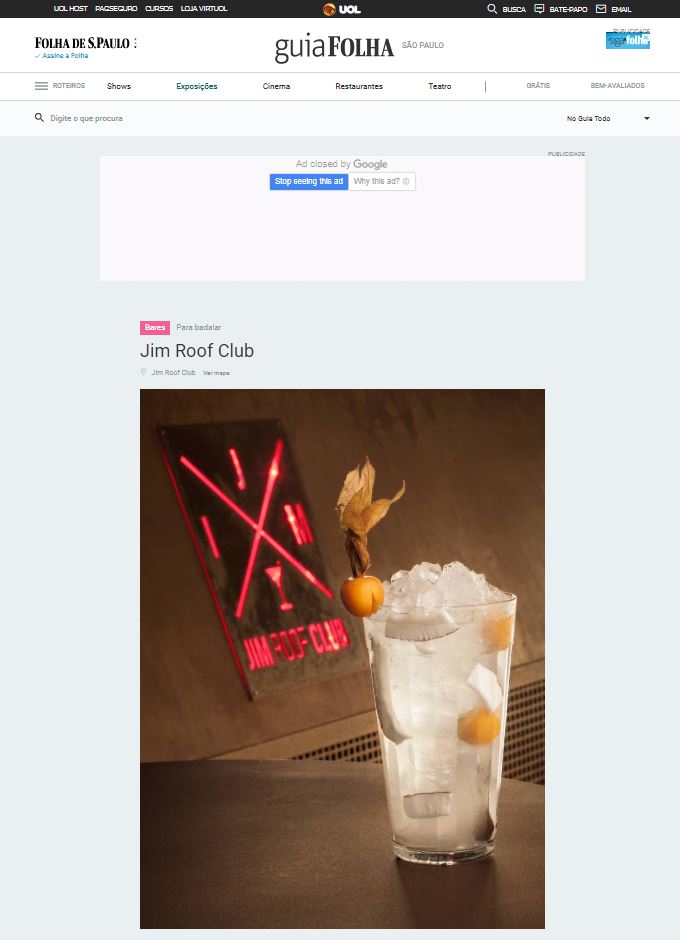Switch to the Cinema section
Image resolution: width=680 pixels, height=940 pixels.
pos(276,86)
